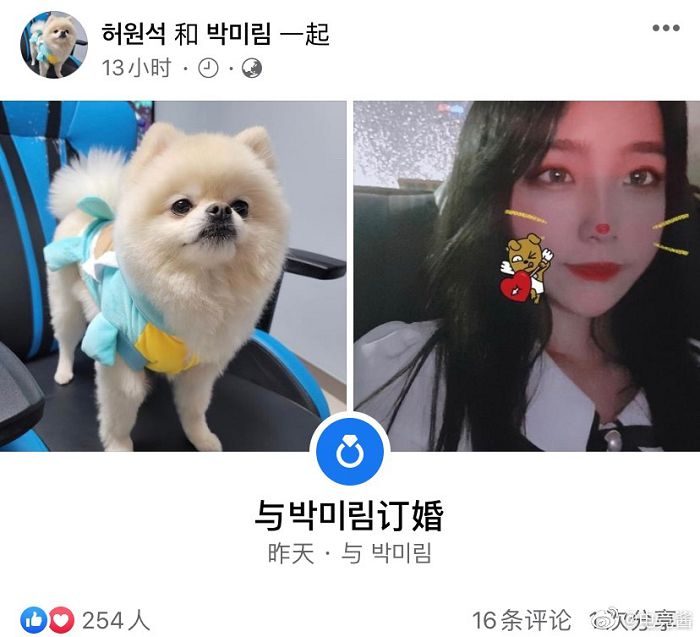Open the poster's Pomeranian profile picture
700x637 pixels.
coord(54,45)
